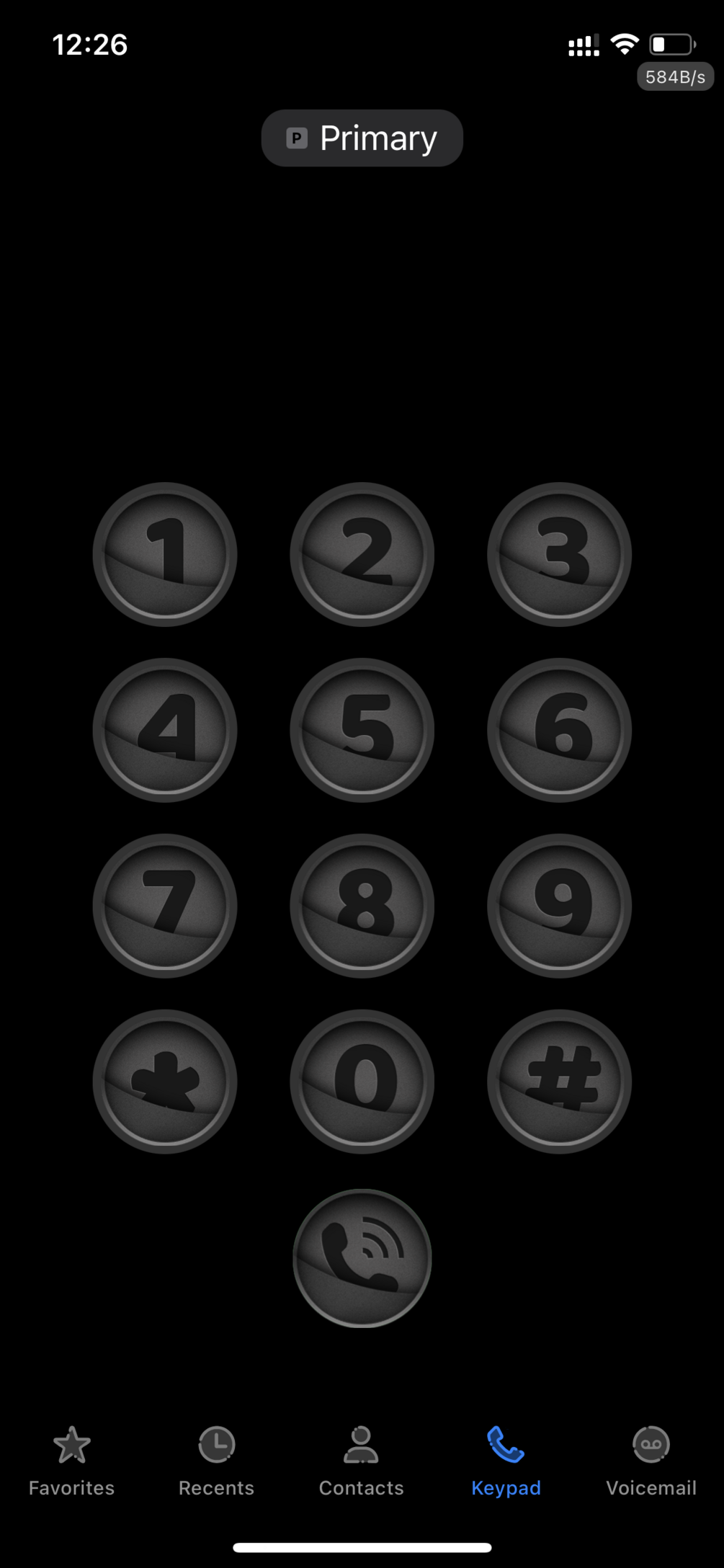The width and height of the screenshot is (724, 1568).
Task: Tap the 8 key on the keypad
Action: 362,906
